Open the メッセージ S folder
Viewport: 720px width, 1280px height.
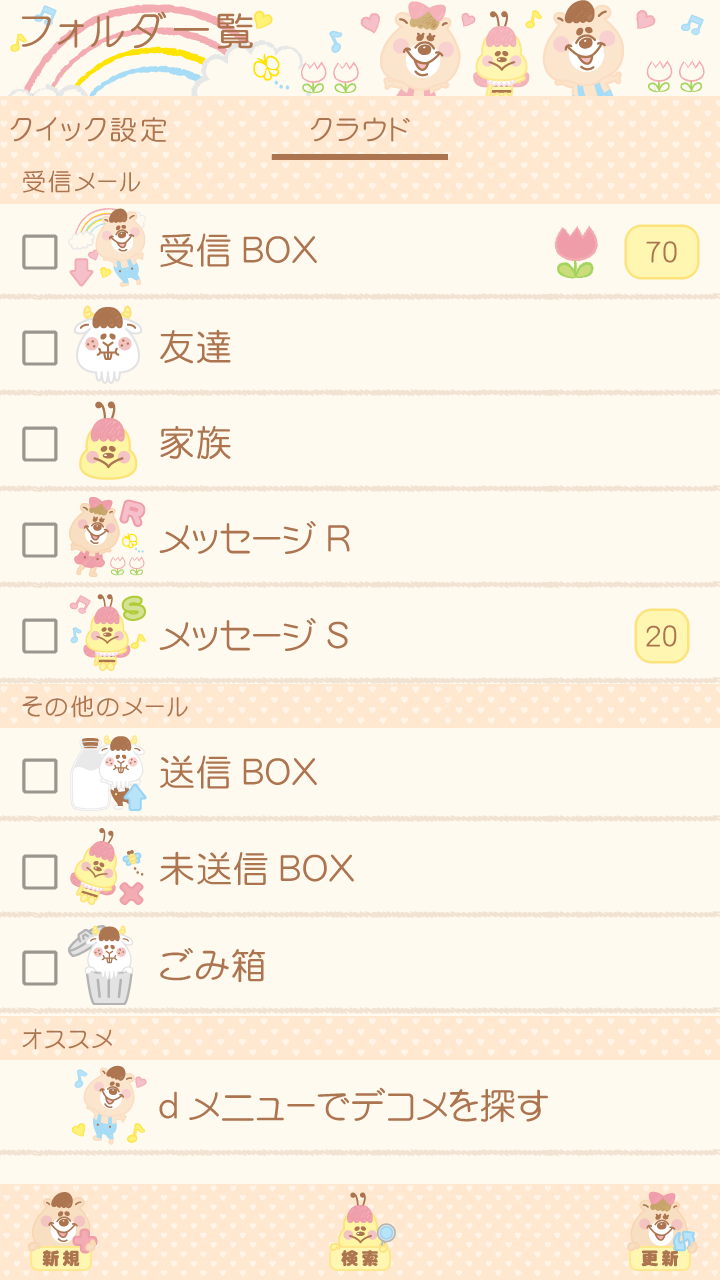254,636
